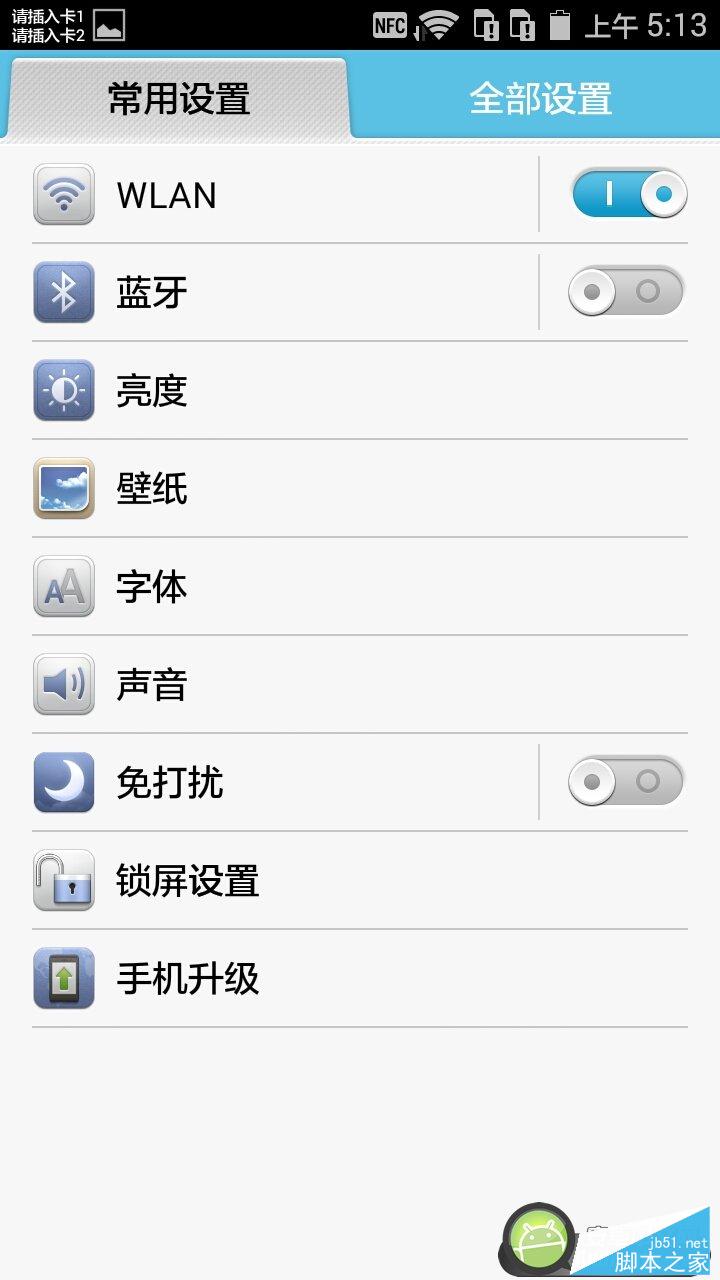Turn off the WLAN switch
Image resolution: width=720 pixels, height=1280 pixels.
[628, 194]
